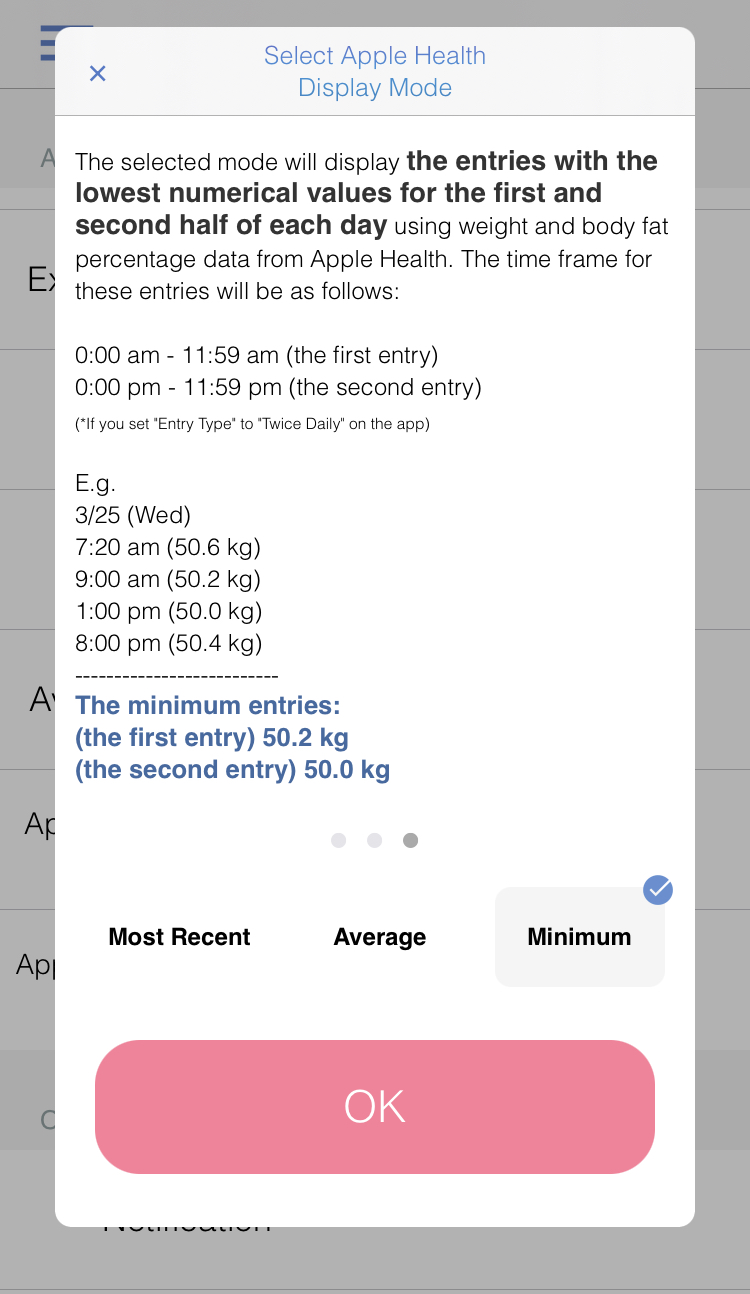Jump to the first page indicator dot
Viewport: 750px width, 1294px height.
point(339,841)
